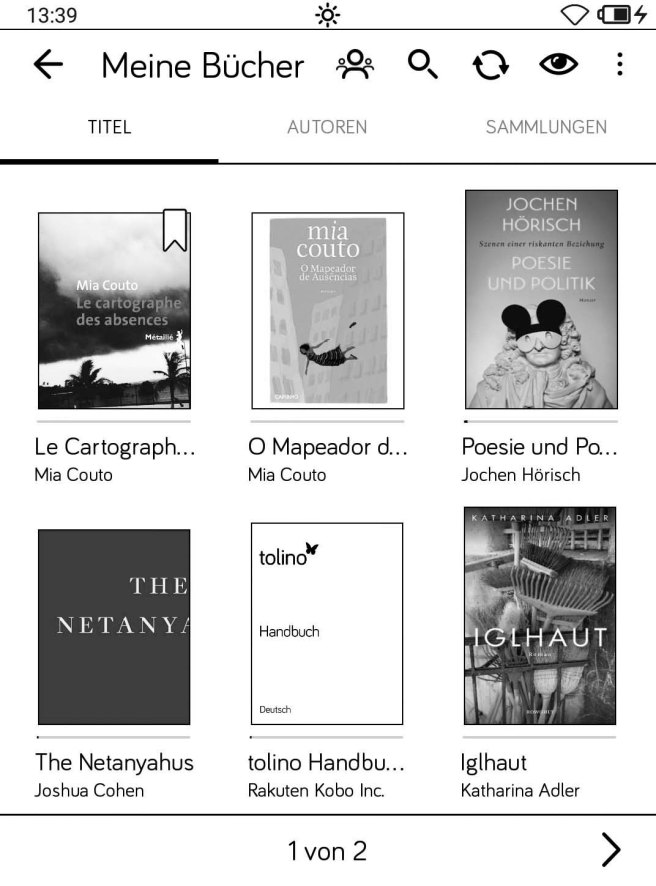Search the book library
Viewport: 656px width, 886px height.
click(x=422, y=65)
